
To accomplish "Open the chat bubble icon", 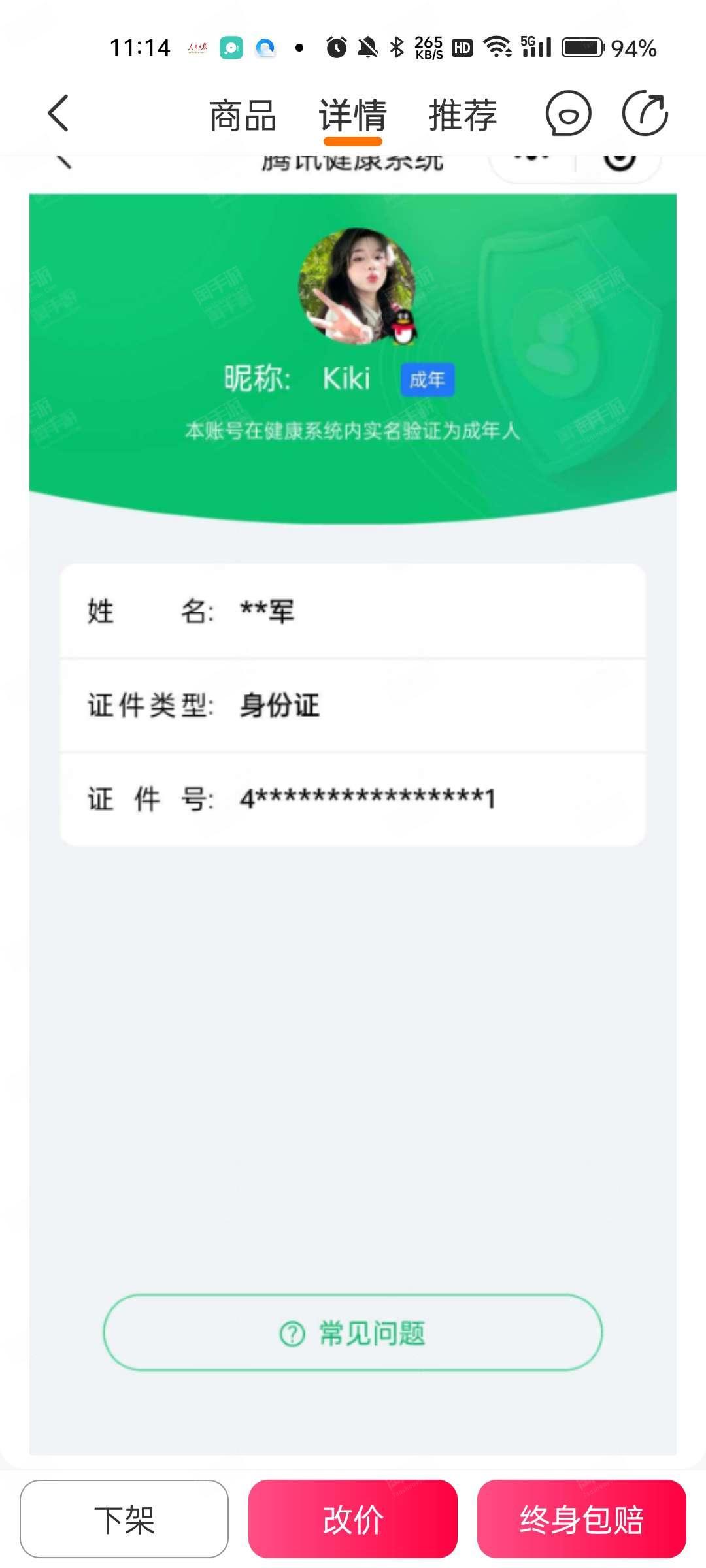I will [568, 114].
